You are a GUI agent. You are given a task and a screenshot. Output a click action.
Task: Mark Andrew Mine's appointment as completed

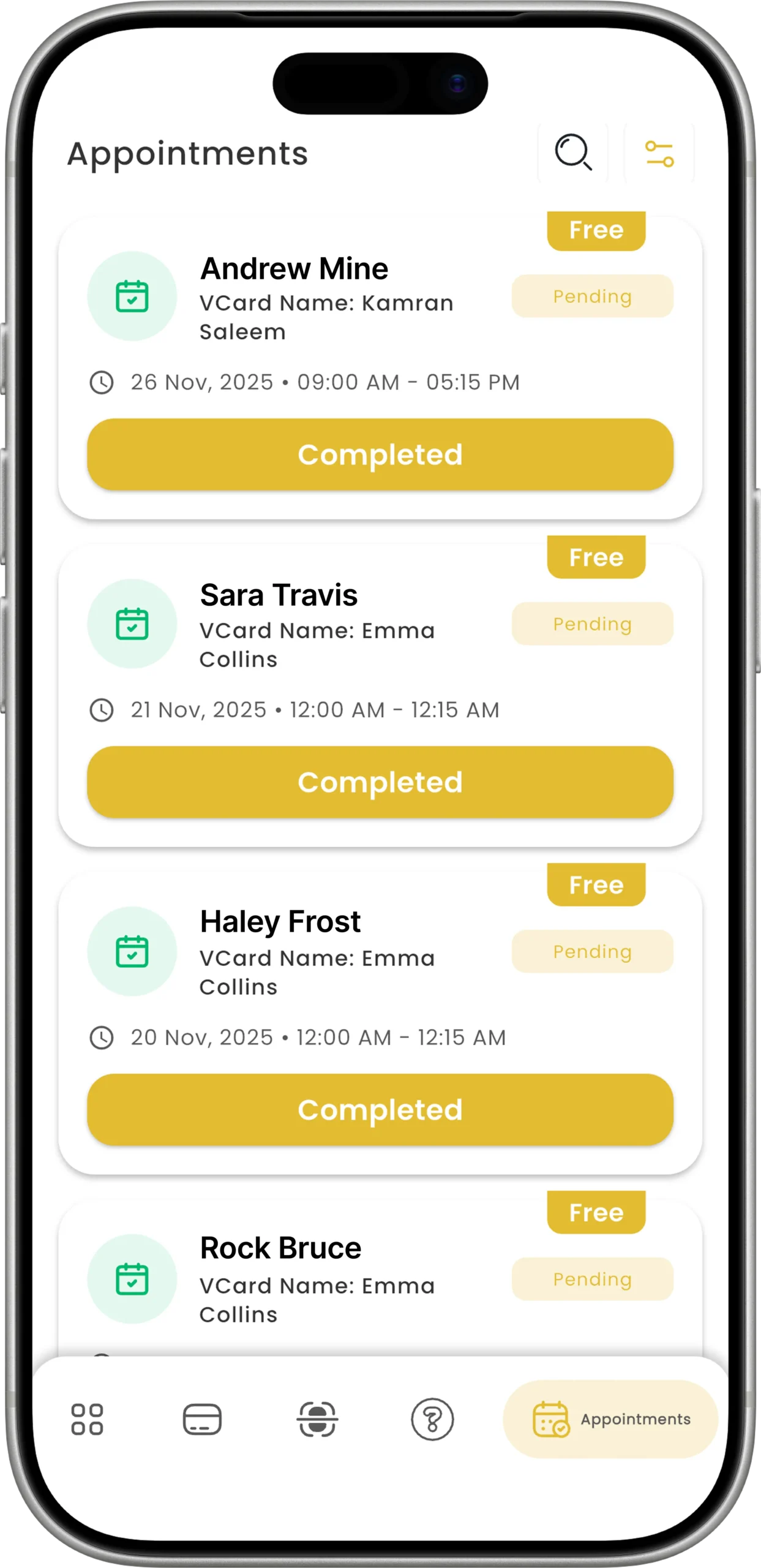[x=380, y=454]
